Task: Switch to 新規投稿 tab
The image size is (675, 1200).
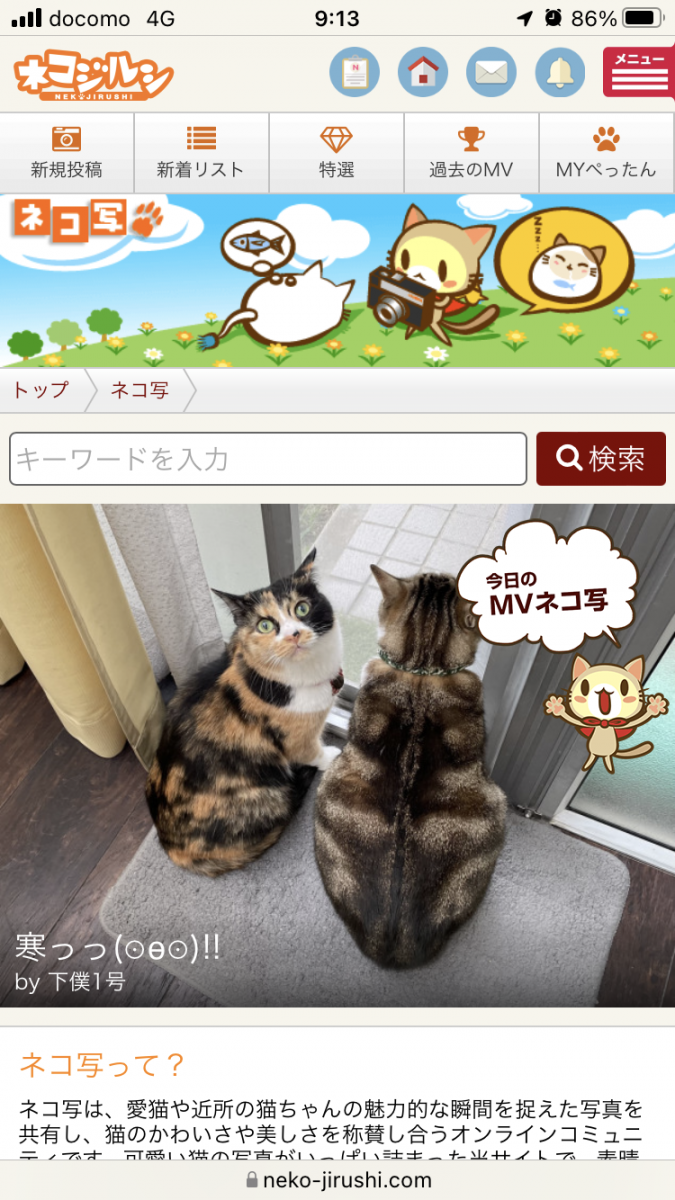Action: tap(67, 152)
